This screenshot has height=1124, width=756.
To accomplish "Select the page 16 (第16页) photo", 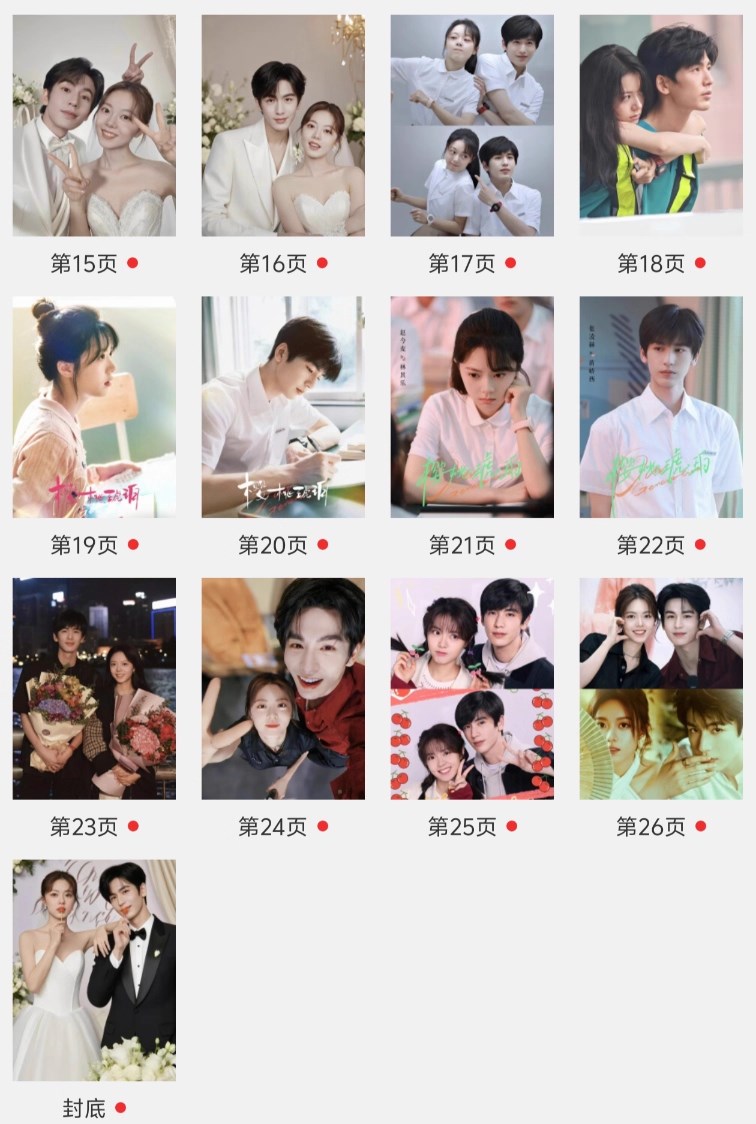I will coord(283,125).
